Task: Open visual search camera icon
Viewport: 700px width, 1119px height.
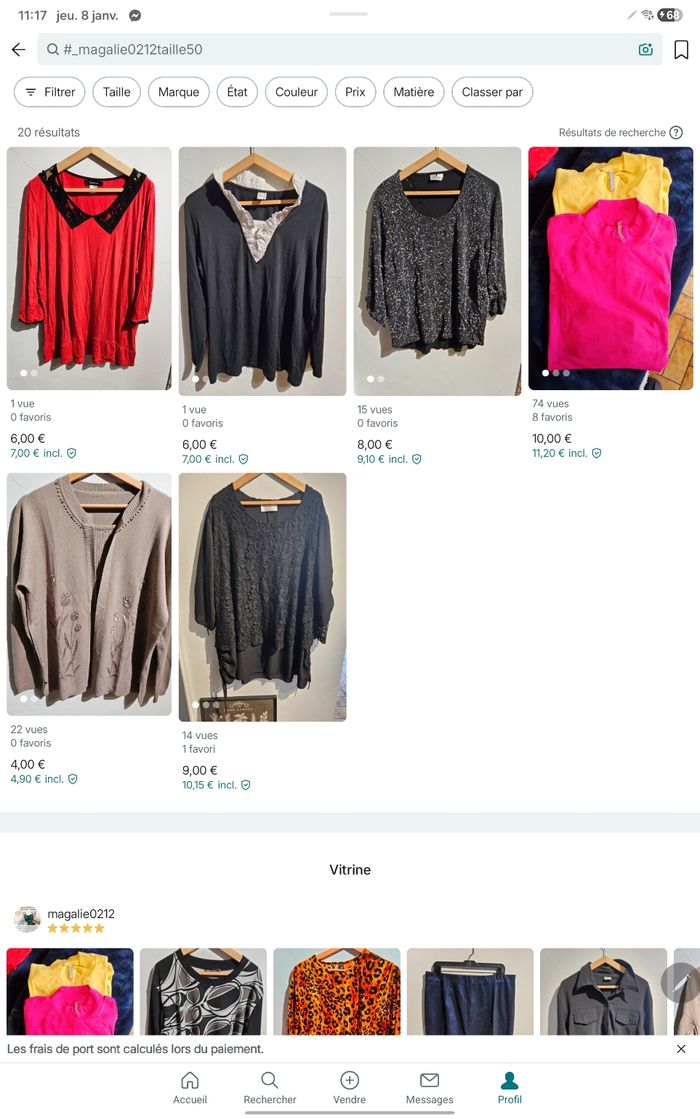Action: pos(646,50)
